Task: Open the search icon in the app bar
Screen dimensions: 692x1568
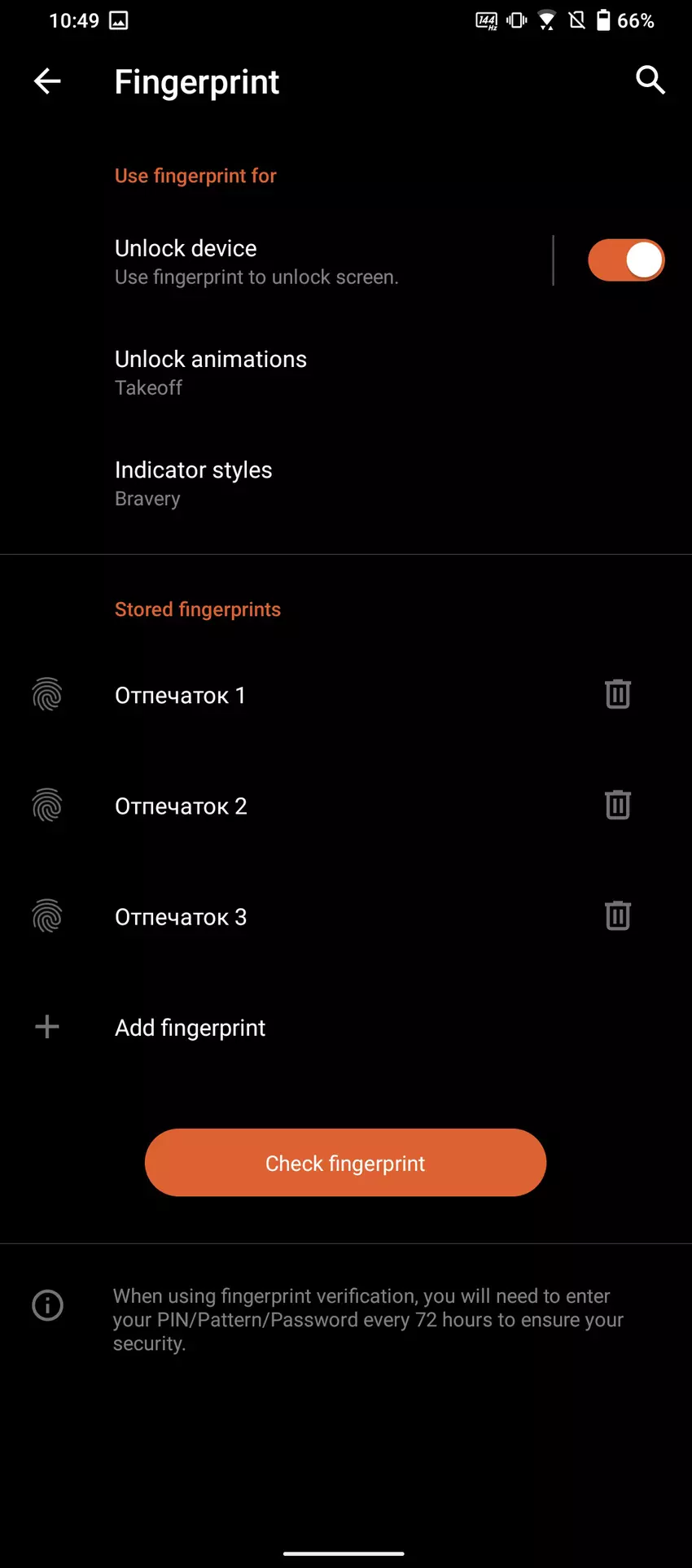Action: tap(650, 81)
